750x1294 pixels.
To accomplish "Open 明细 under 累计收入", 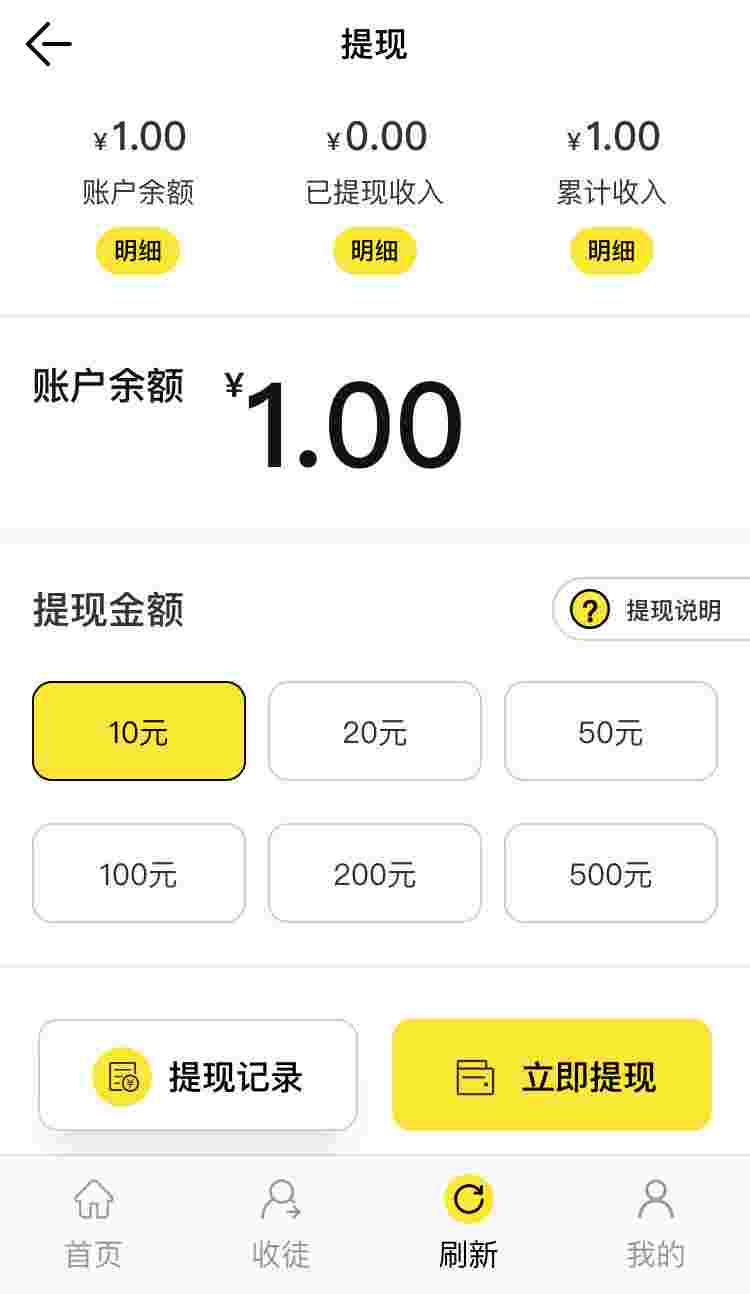I will point(612,251).
